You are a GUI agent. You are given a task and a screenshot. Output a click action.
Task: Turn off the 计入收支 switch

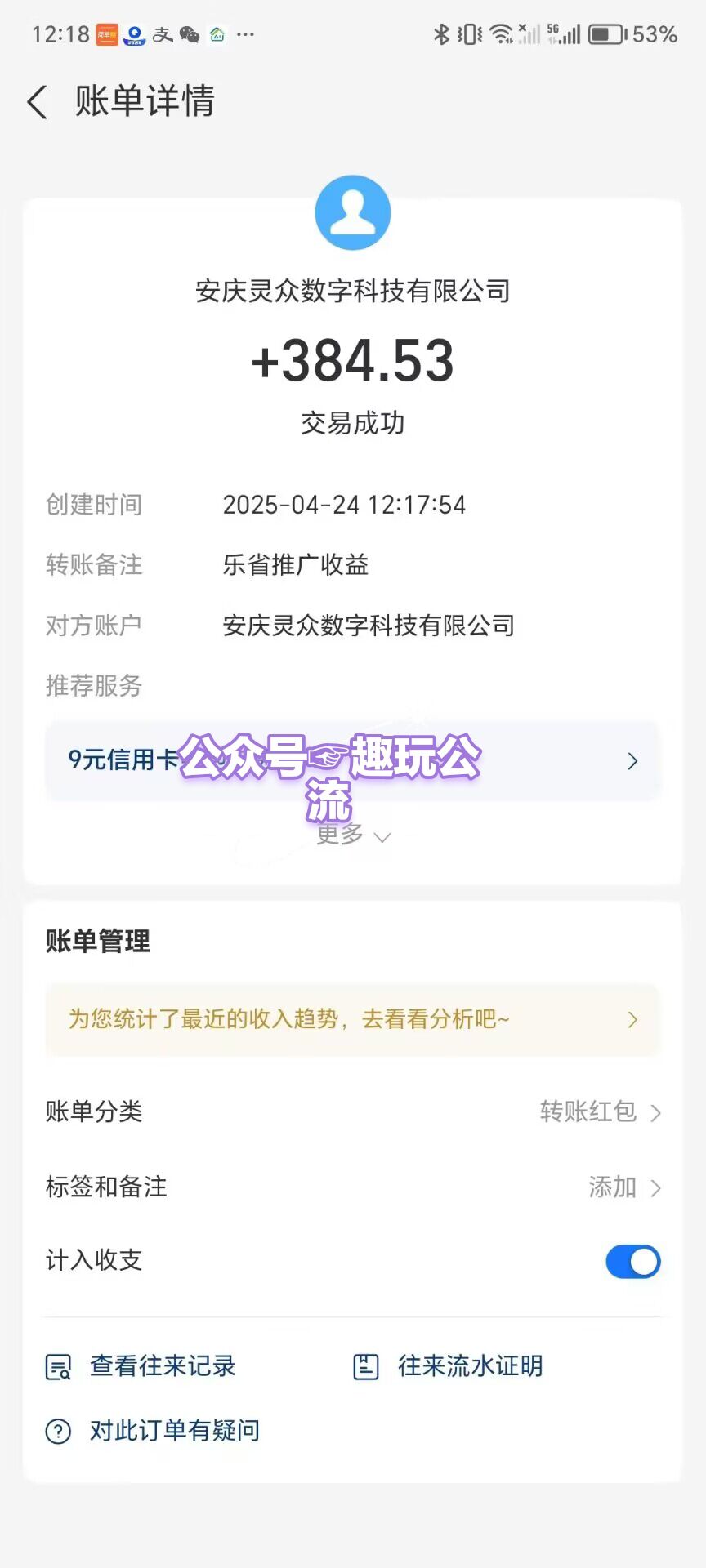pyautogui.click(x=632, y=1261)
